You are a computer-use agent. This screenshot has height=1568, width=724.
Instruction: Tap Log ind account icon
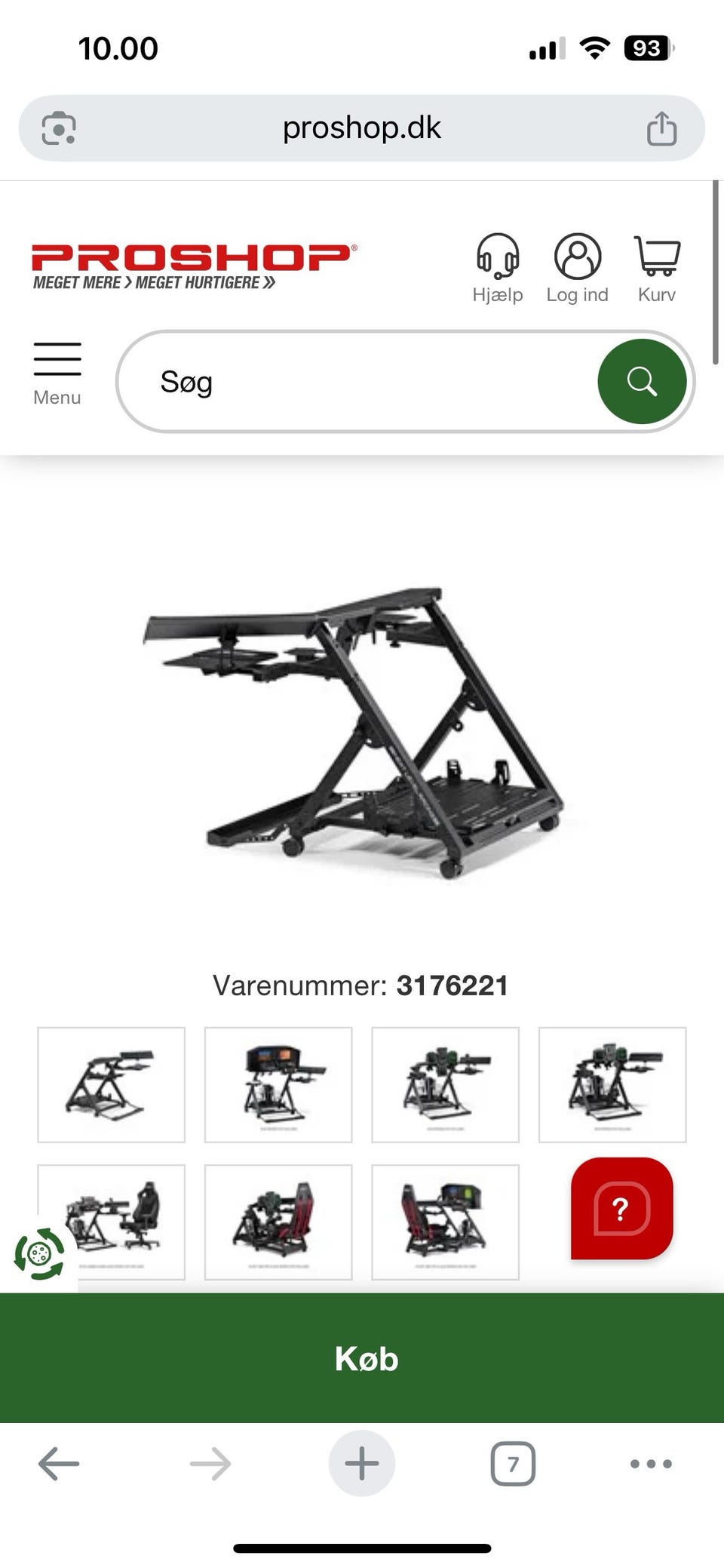577,267
